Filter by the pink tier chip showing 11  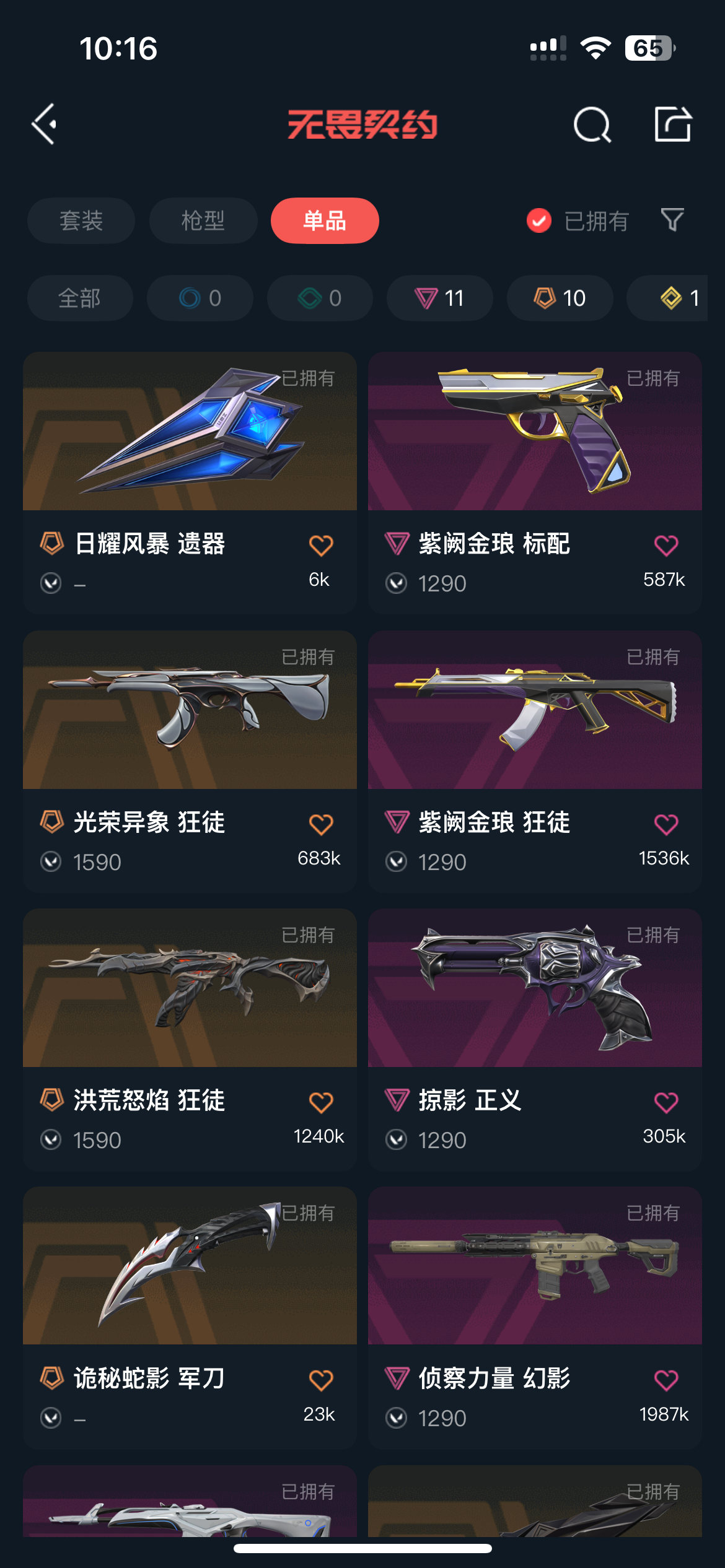coord(440,298)
